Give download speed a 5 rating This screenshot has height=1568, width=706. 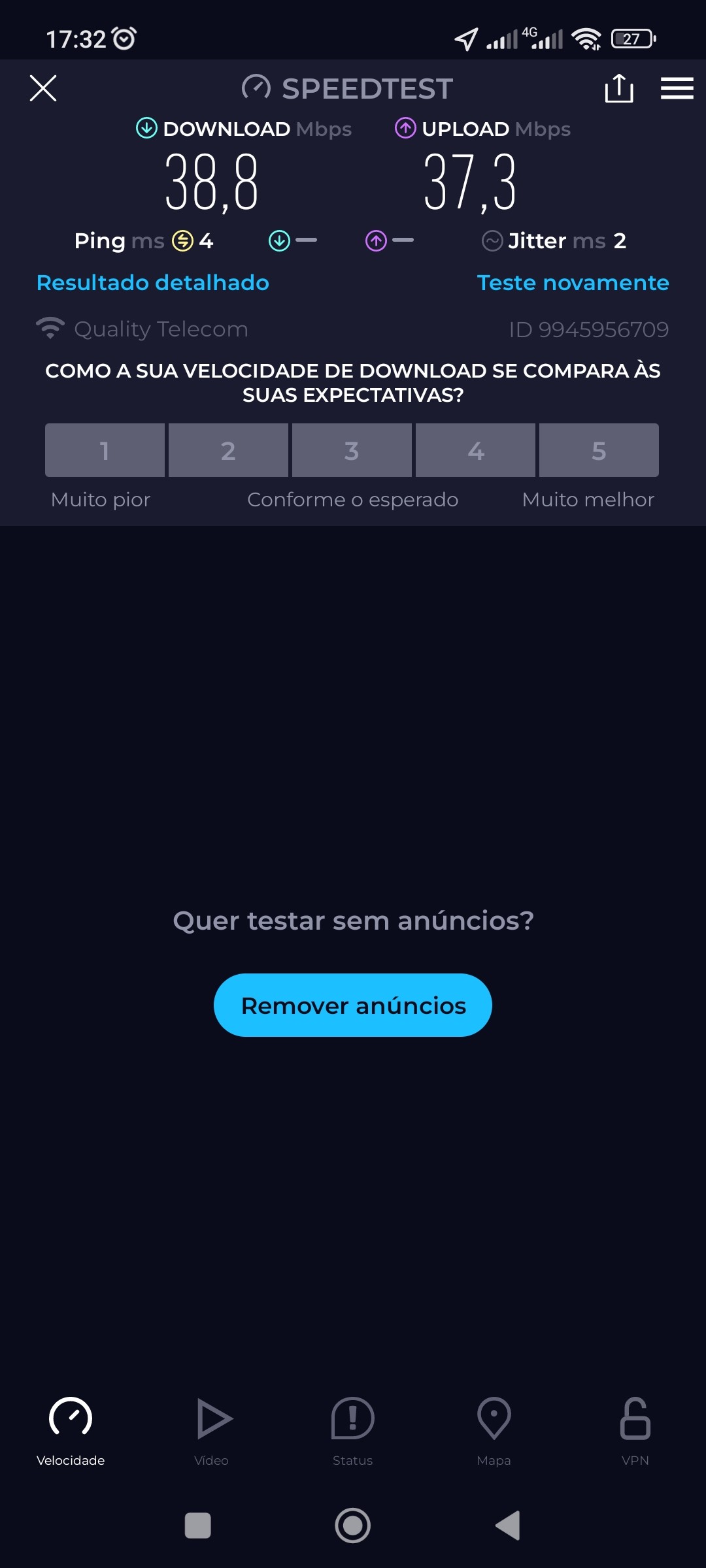pyautogui.click(x=599, y=450)
